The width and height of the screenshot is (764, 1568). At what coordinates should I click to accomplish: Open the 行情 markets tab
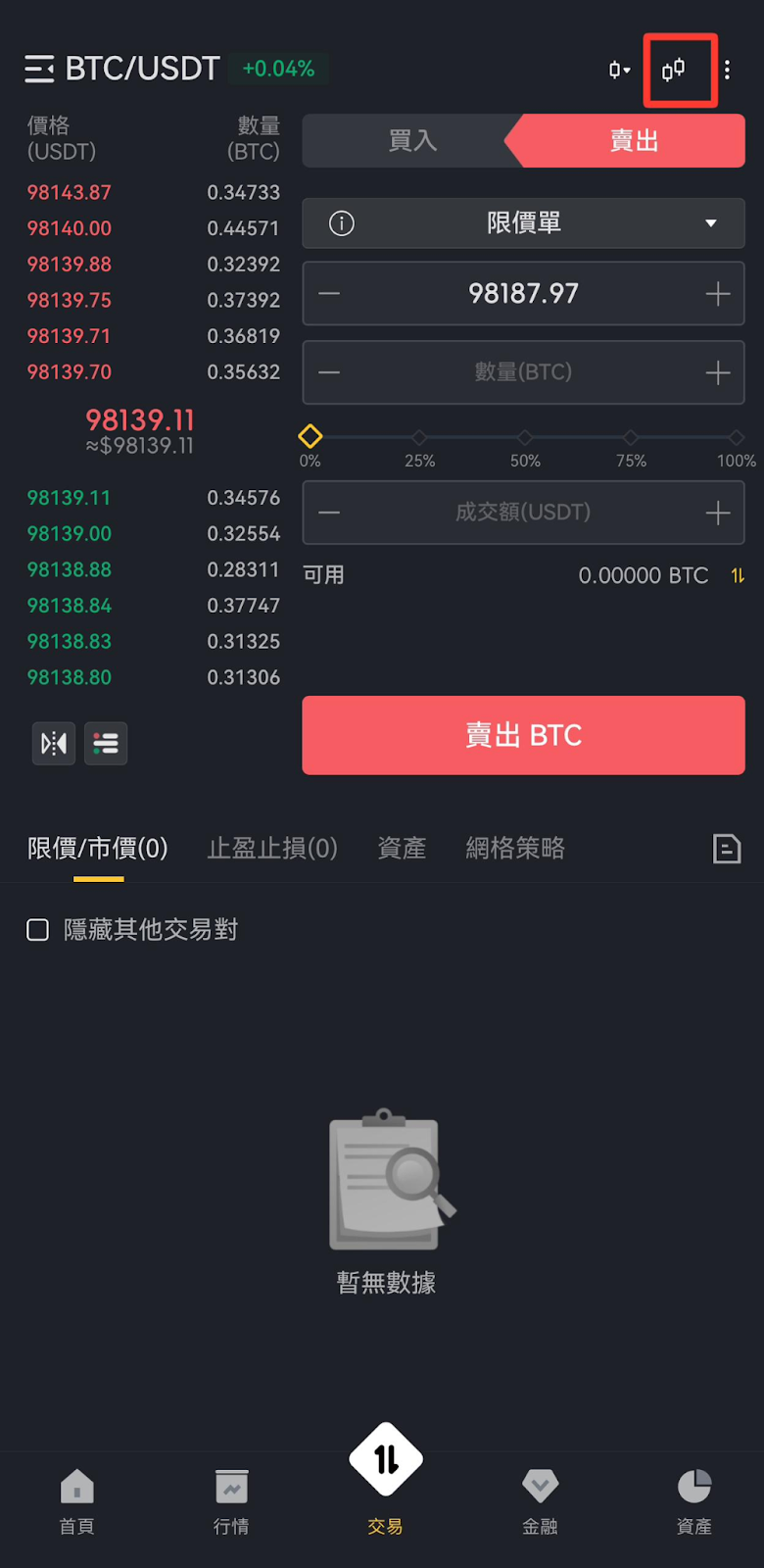(231, 1500)
